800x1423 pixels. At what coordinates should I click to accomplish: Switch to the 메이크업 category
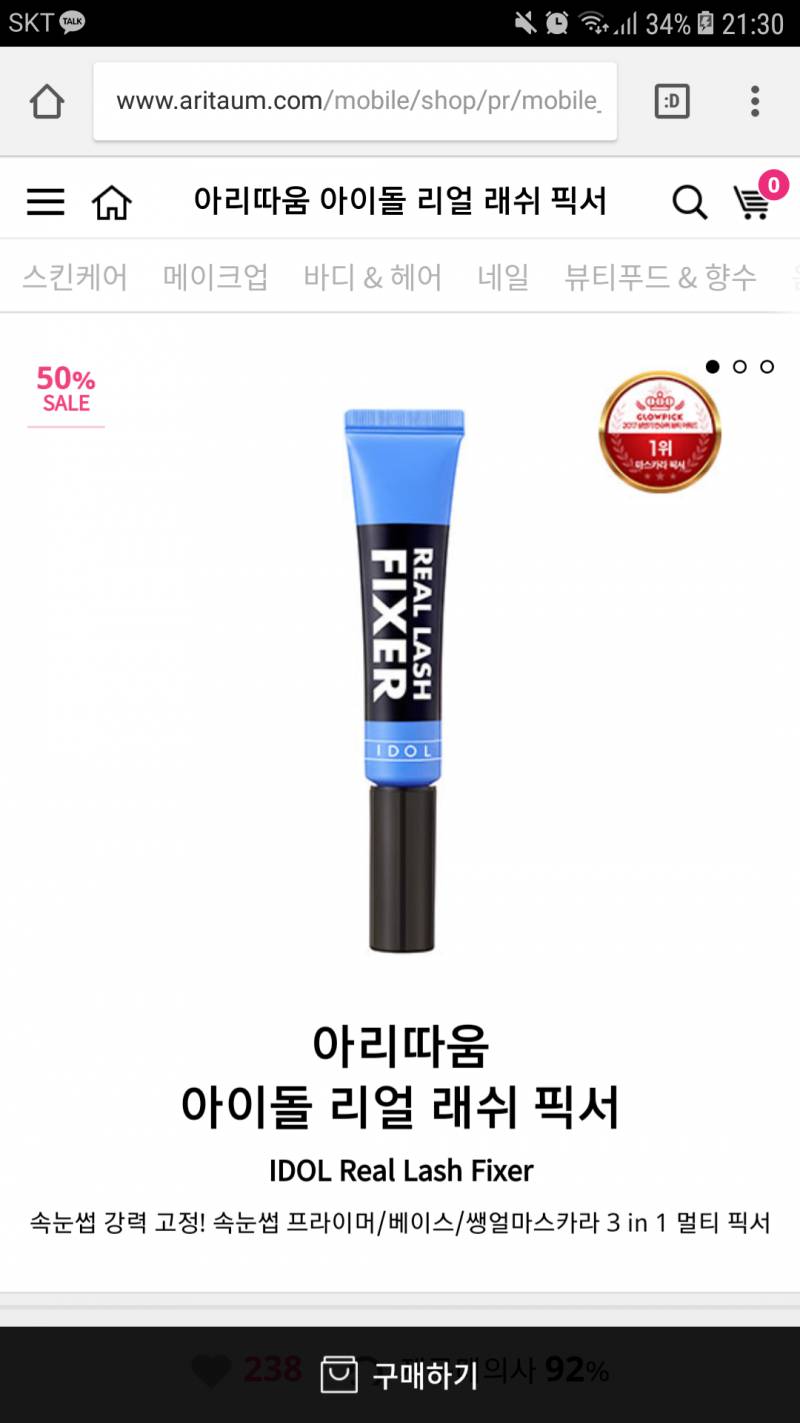coord(216,277)
